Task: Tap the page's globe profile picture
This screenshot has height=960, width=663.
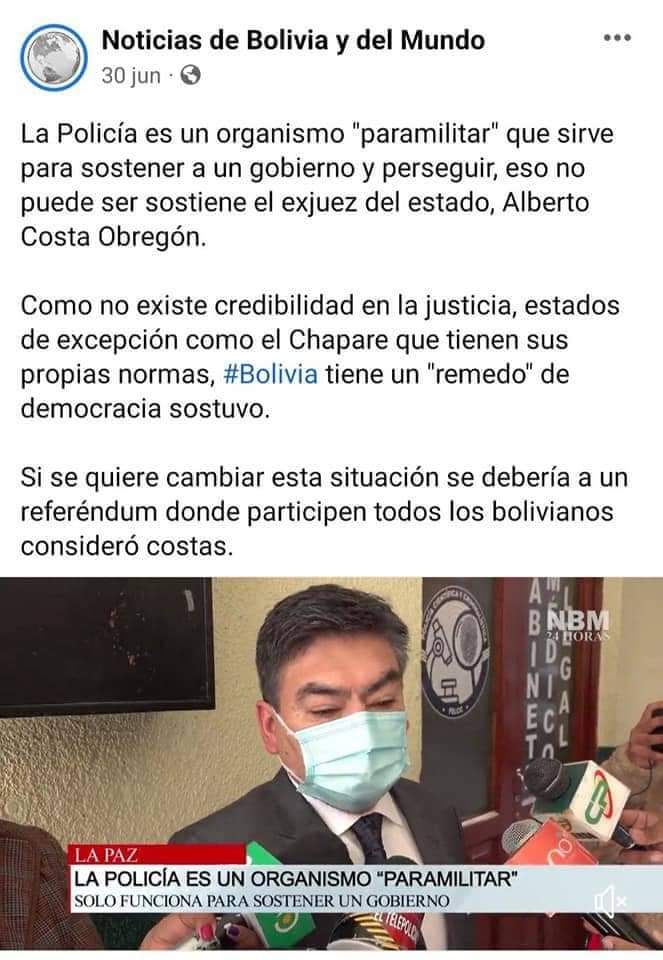Action: tap(54, 58)
